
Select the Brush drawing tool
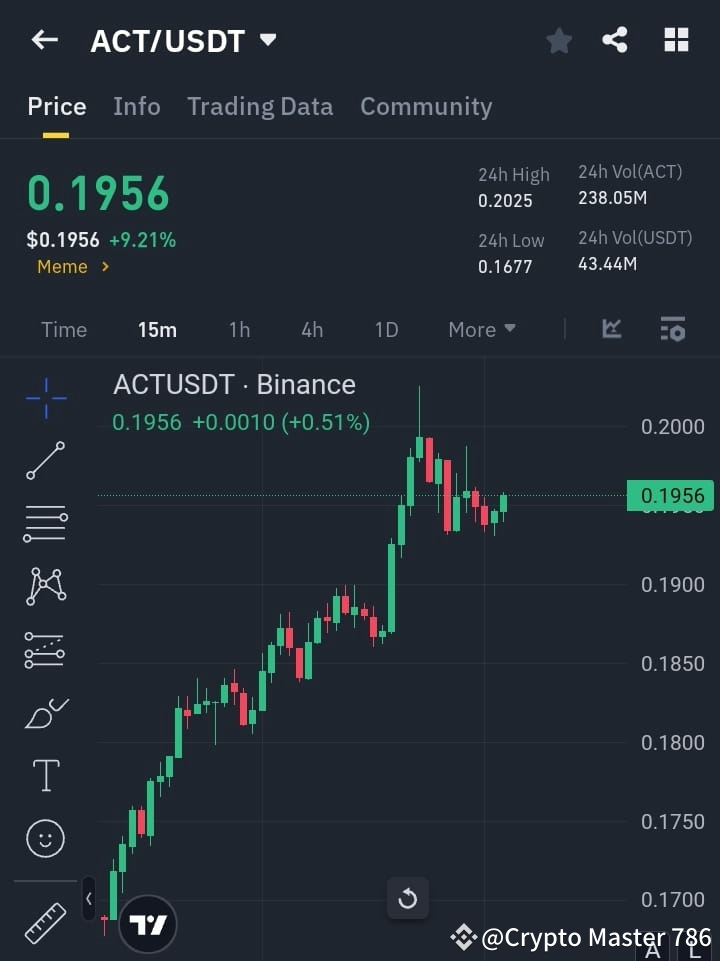point(45,712)
